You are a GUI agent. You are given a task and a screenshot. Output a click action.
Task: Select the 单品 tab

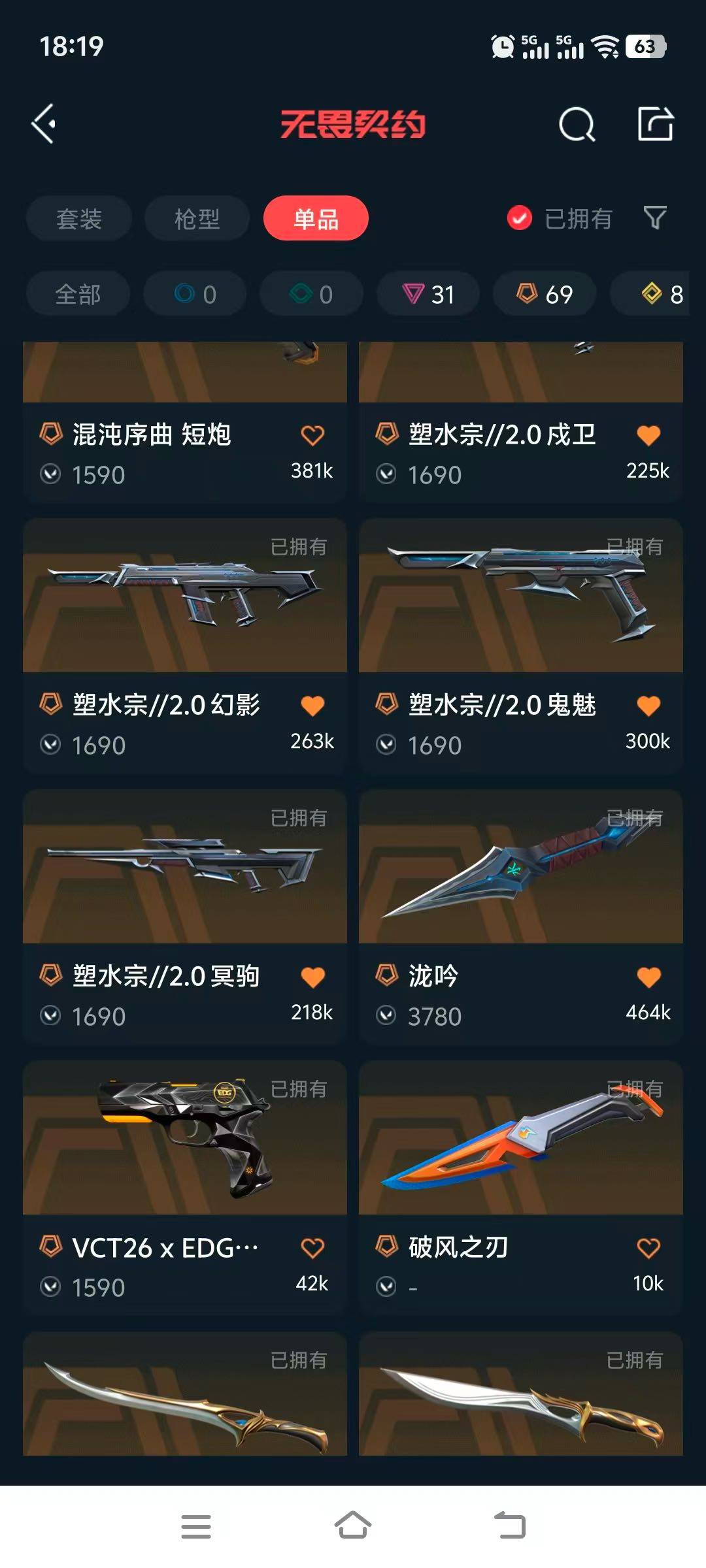[316, 218]
